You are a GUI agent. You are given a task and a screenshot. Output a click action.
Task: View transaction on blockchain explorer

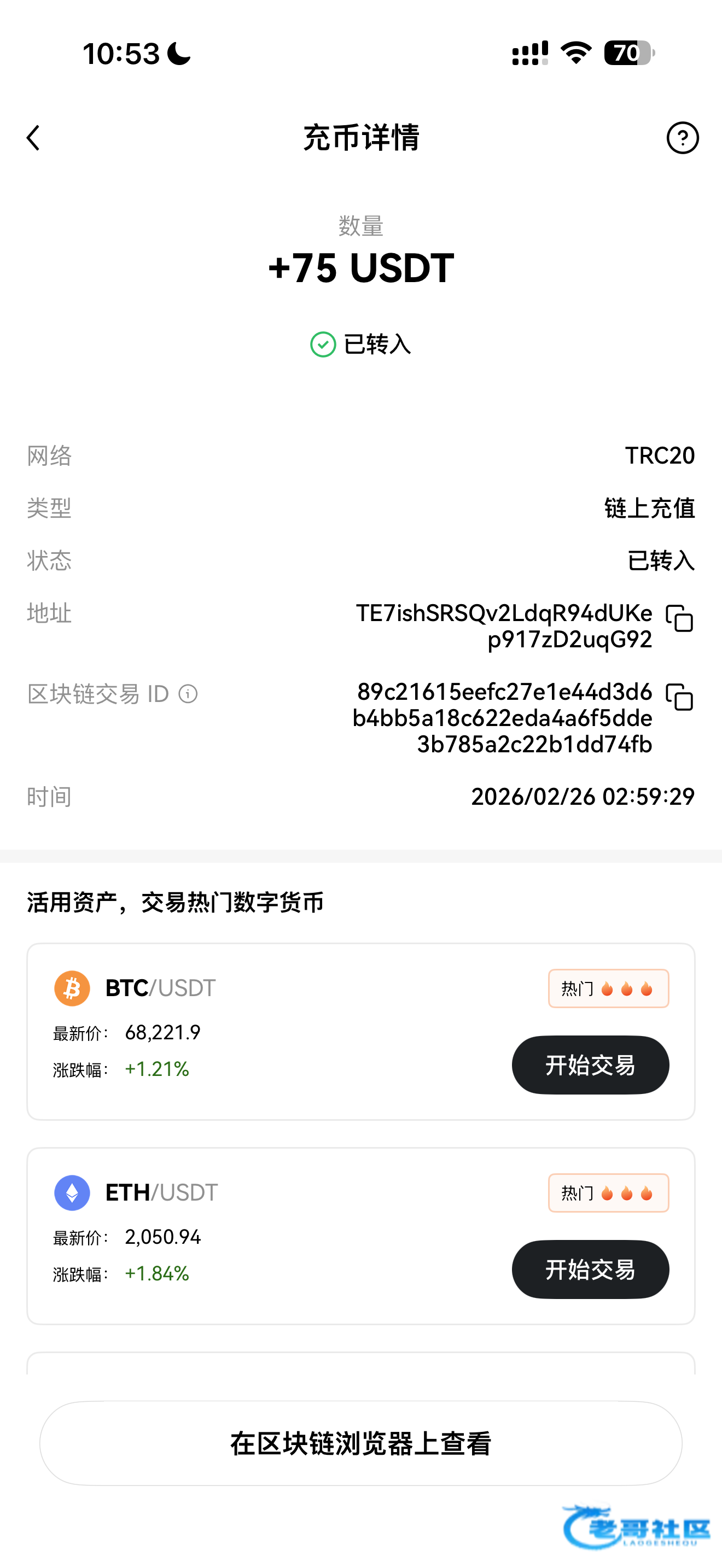pyautogui.click(x=360, y=1443)
